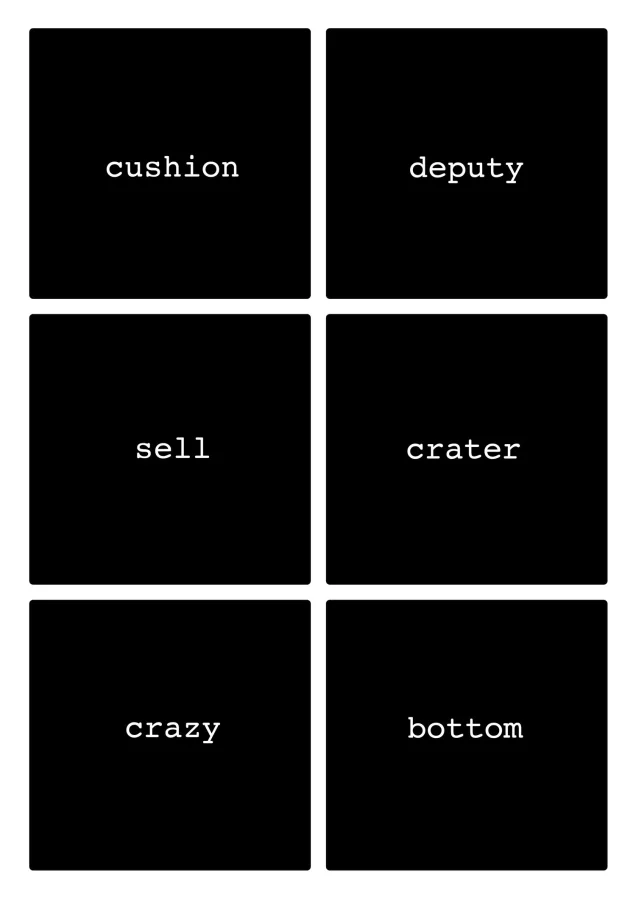Image resolution: width=636 pixels, height=900 pixels.
Task: Tap the 'deputy' tile
Action: (x=466, y=164)
